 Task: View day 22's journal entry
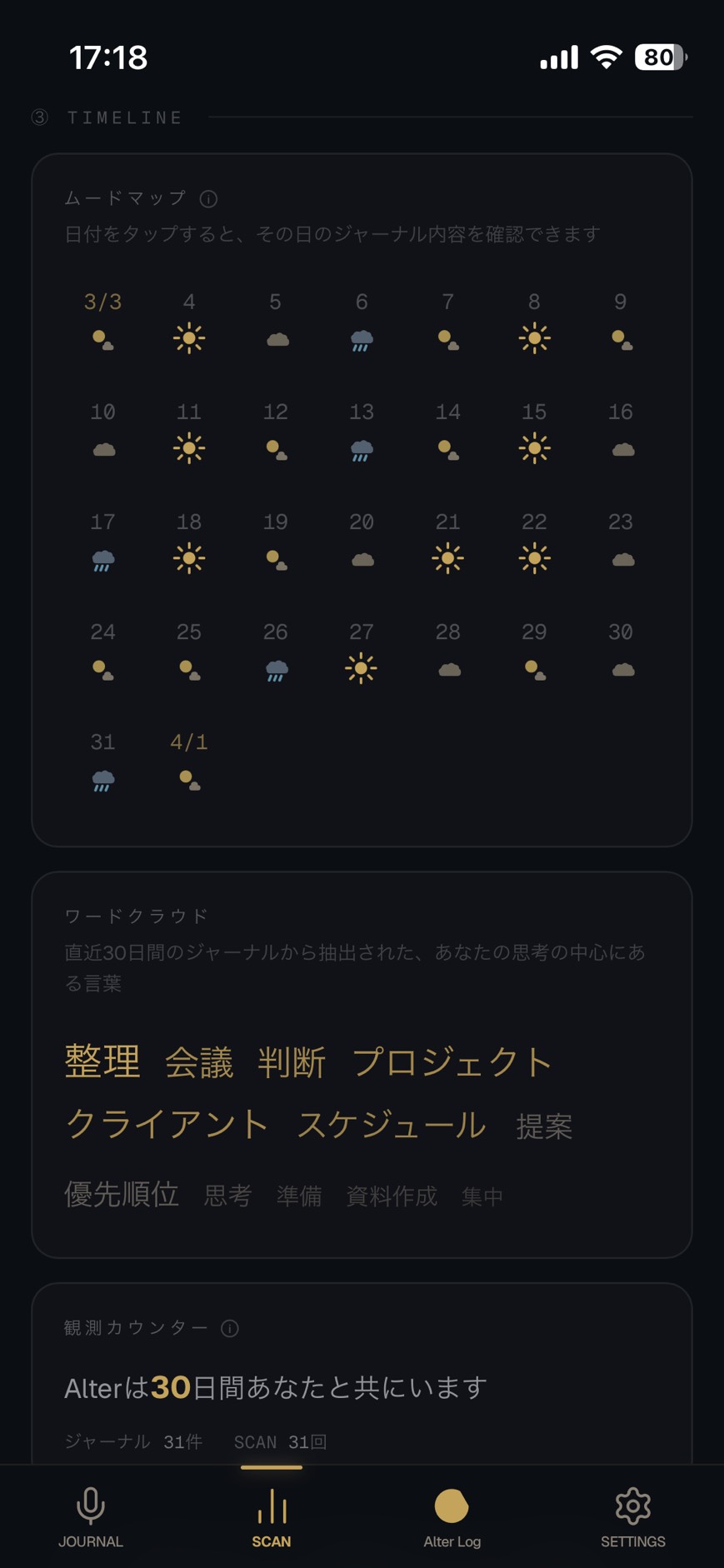point(534,542)
